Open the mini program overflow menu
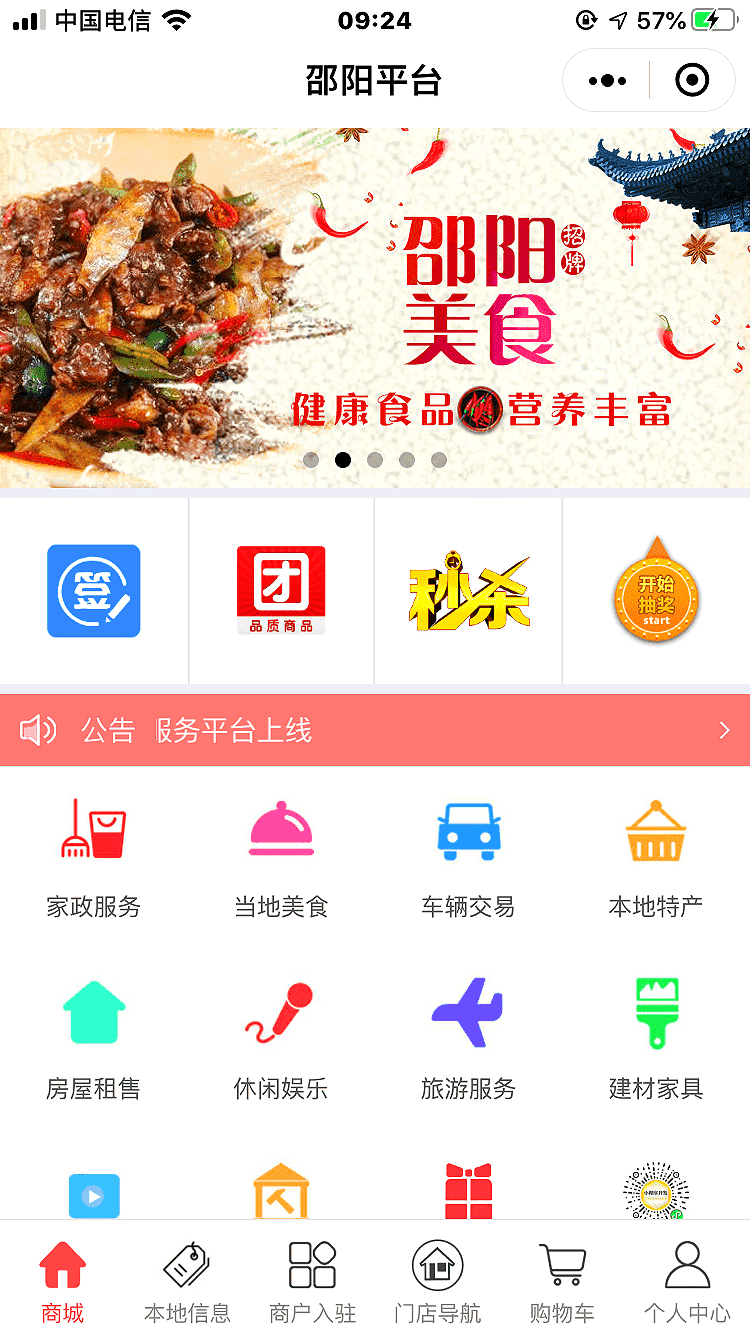Screen dimensions: 750x1334 [607, 80]
